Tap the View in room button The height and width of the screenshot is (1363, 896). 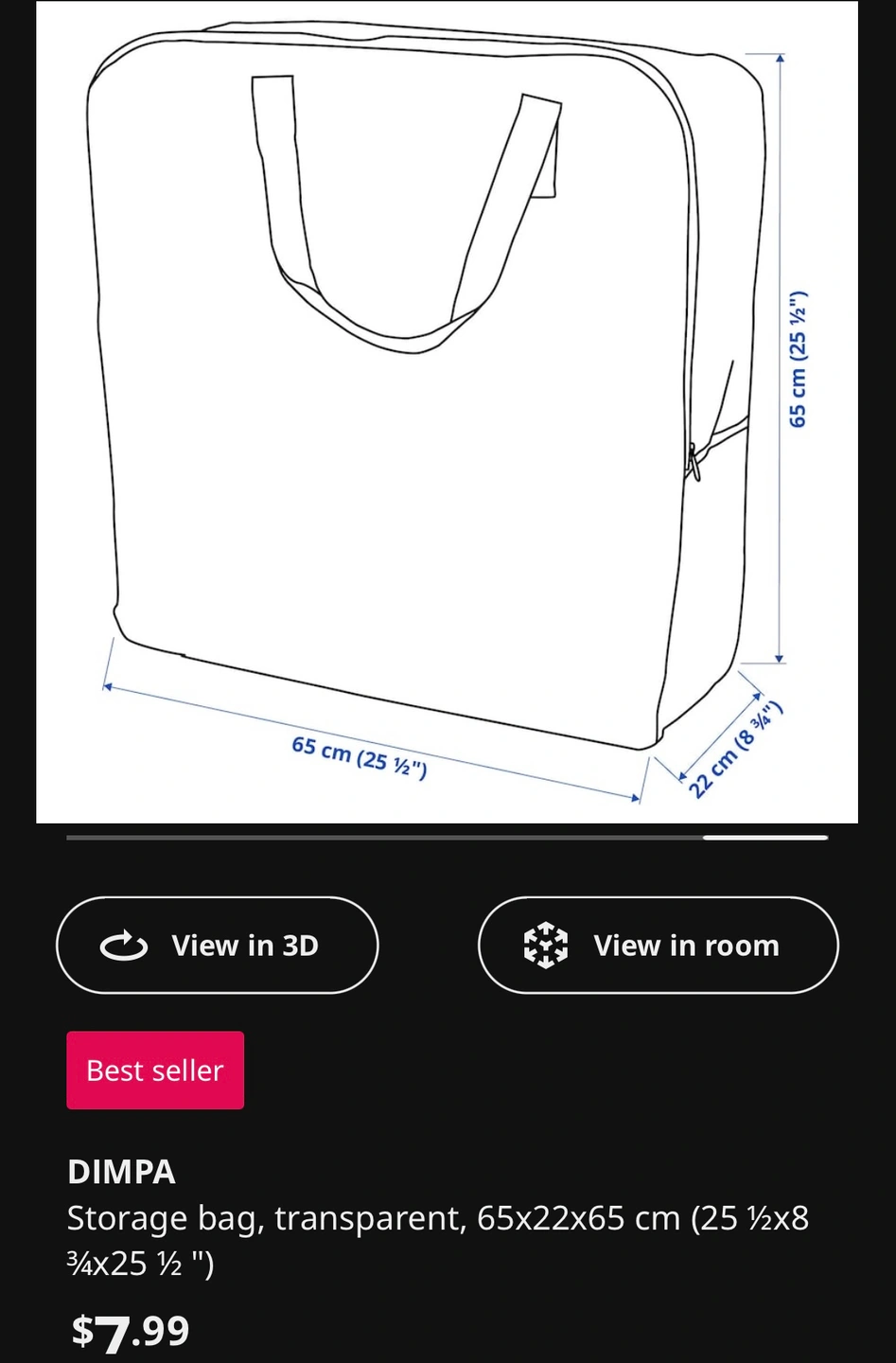click(658, 945)
